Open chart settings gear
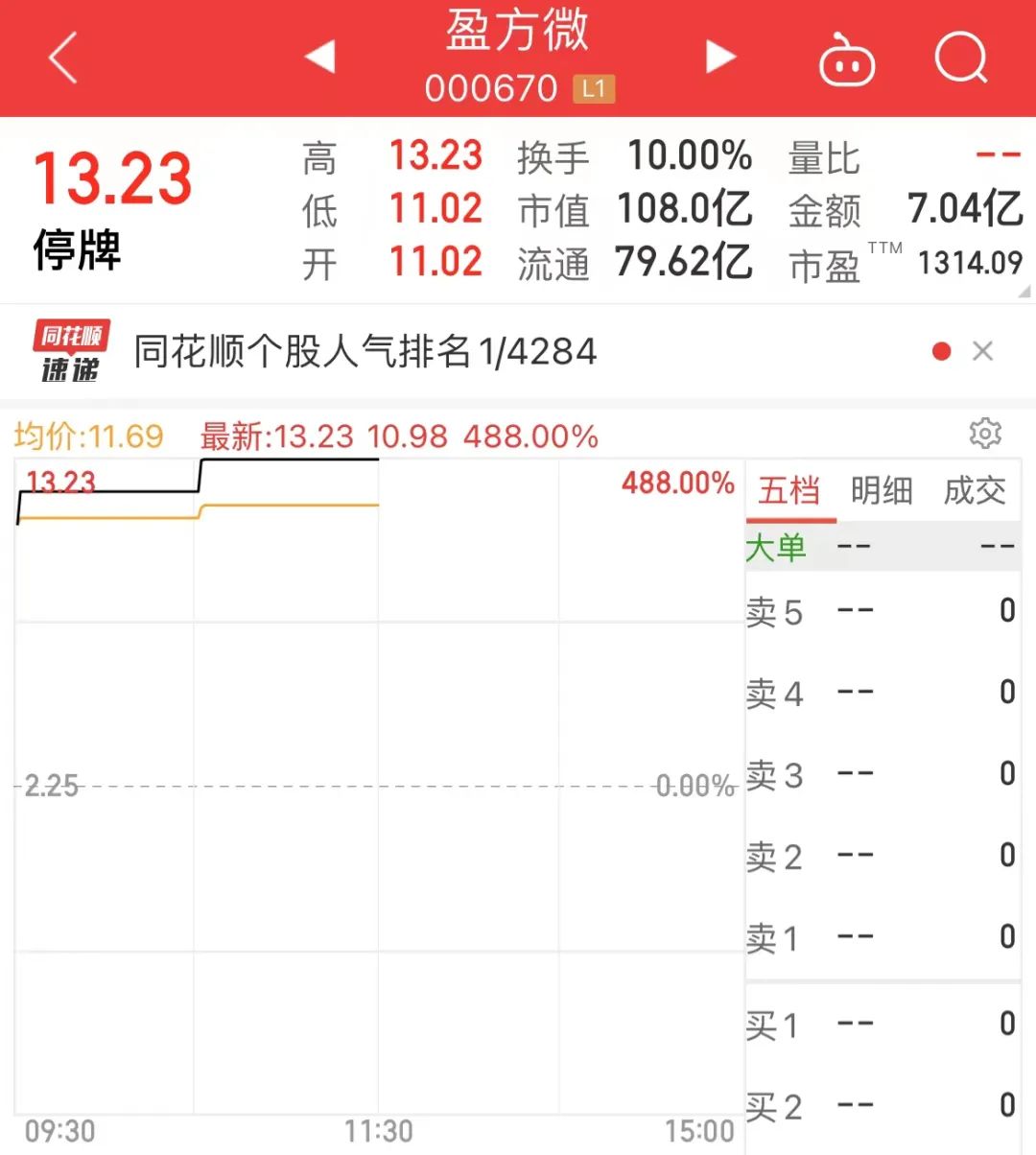This screenshot has width=1036, height=1155. (x=985, y=434)
